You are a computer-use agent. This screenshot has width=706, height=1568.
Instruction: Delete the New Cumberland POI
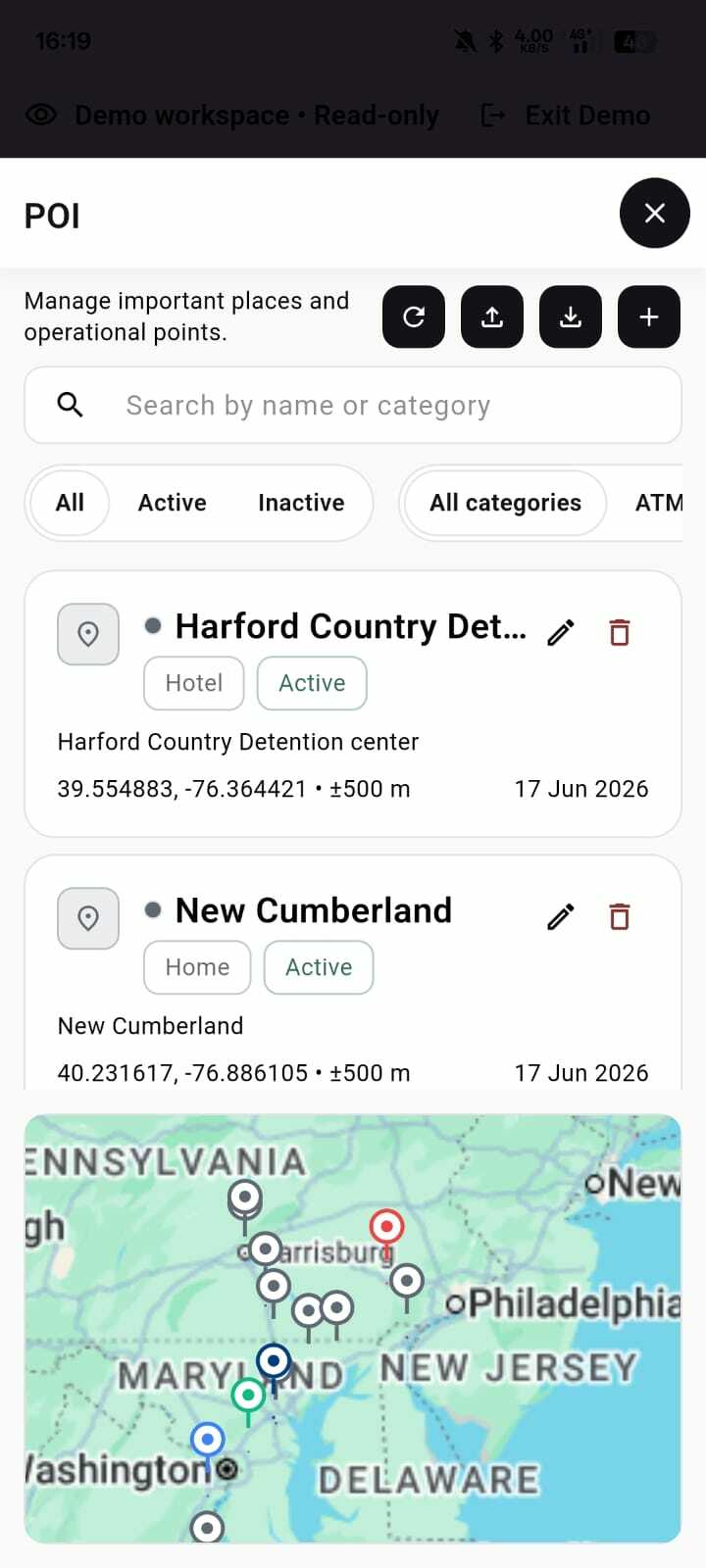620,917
